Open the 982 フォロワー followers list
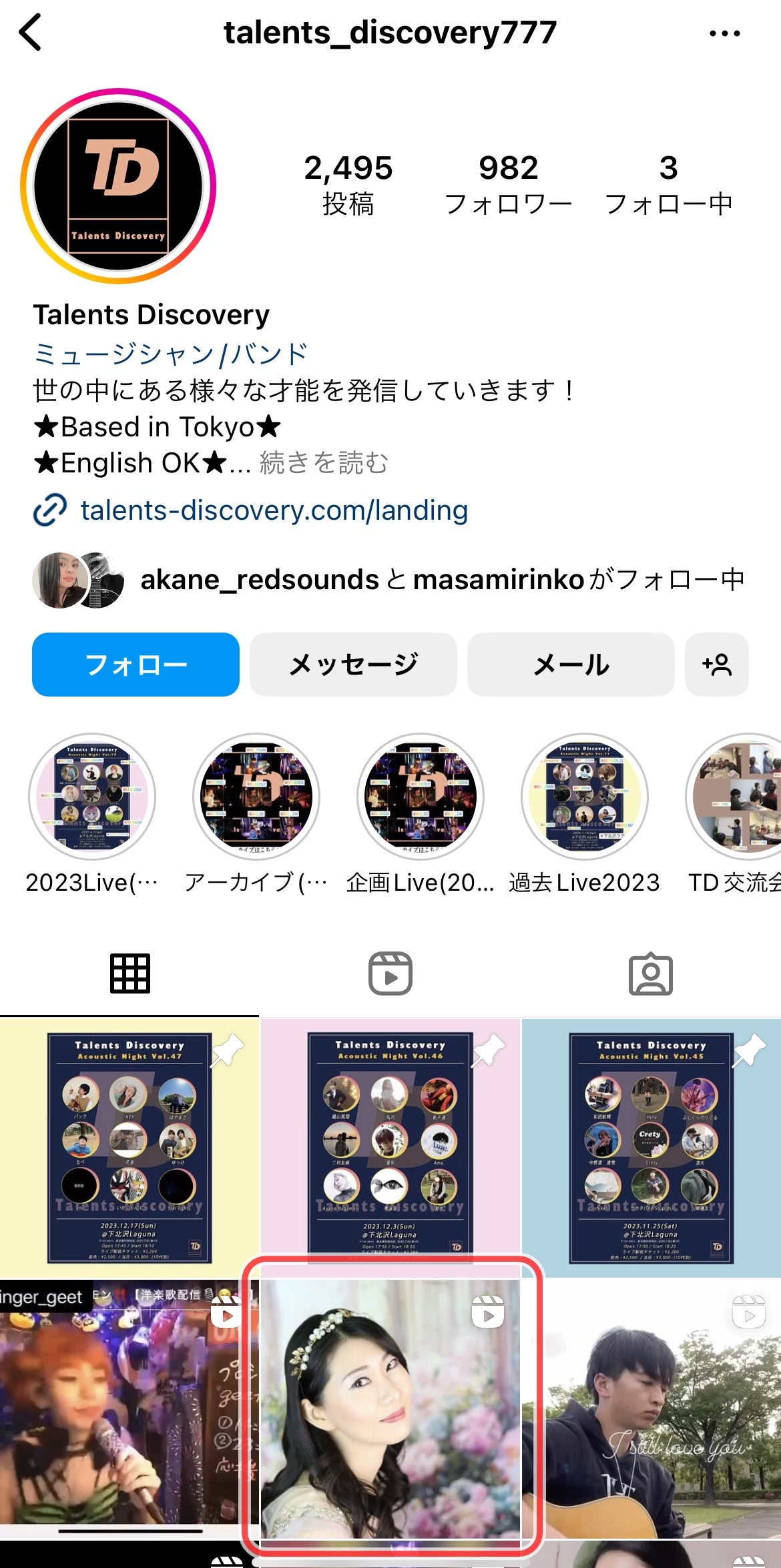 pyautogui.click(x=508, y=185)
